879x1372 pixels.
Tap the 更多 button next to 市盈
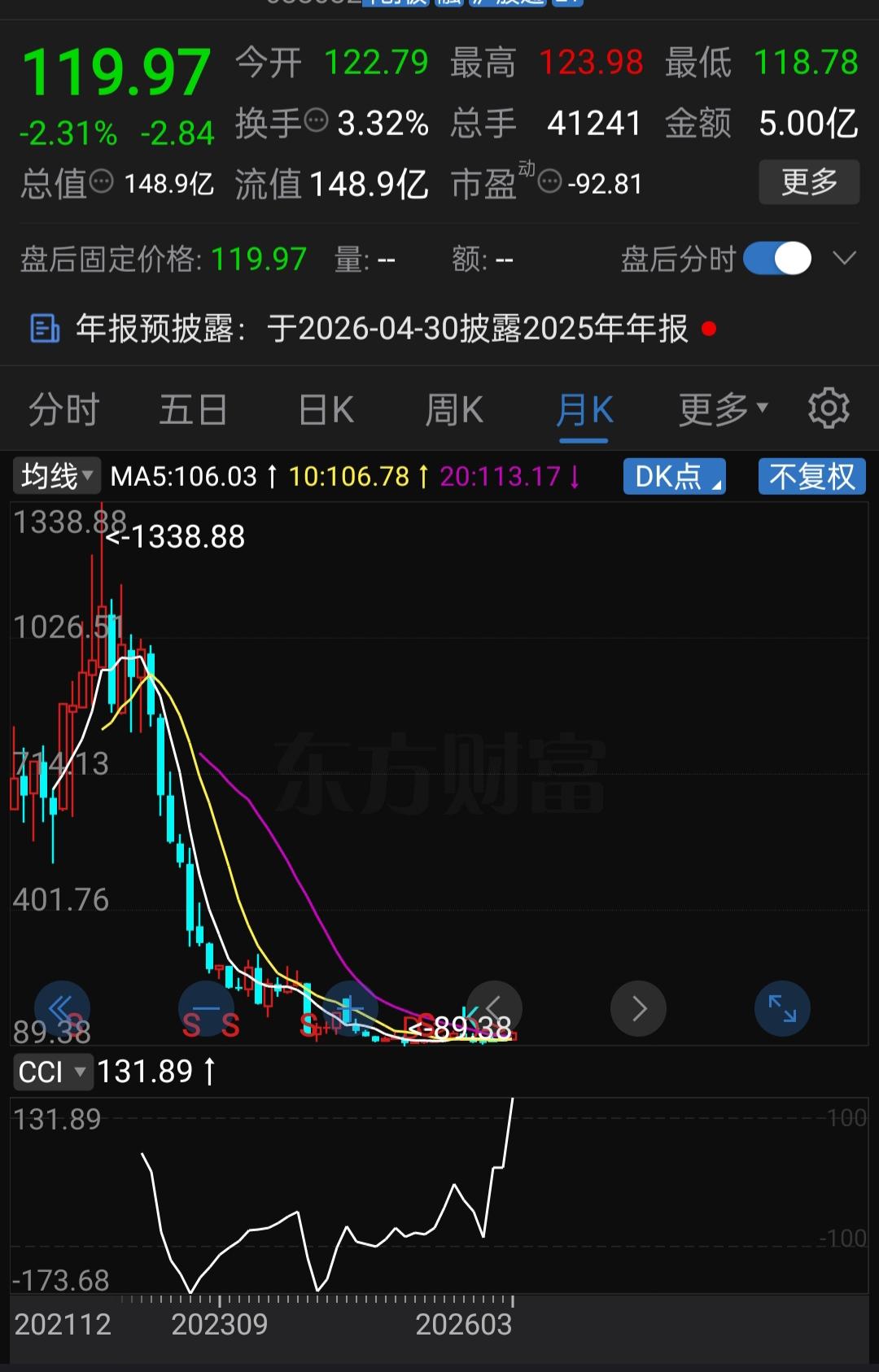[809, 181]
